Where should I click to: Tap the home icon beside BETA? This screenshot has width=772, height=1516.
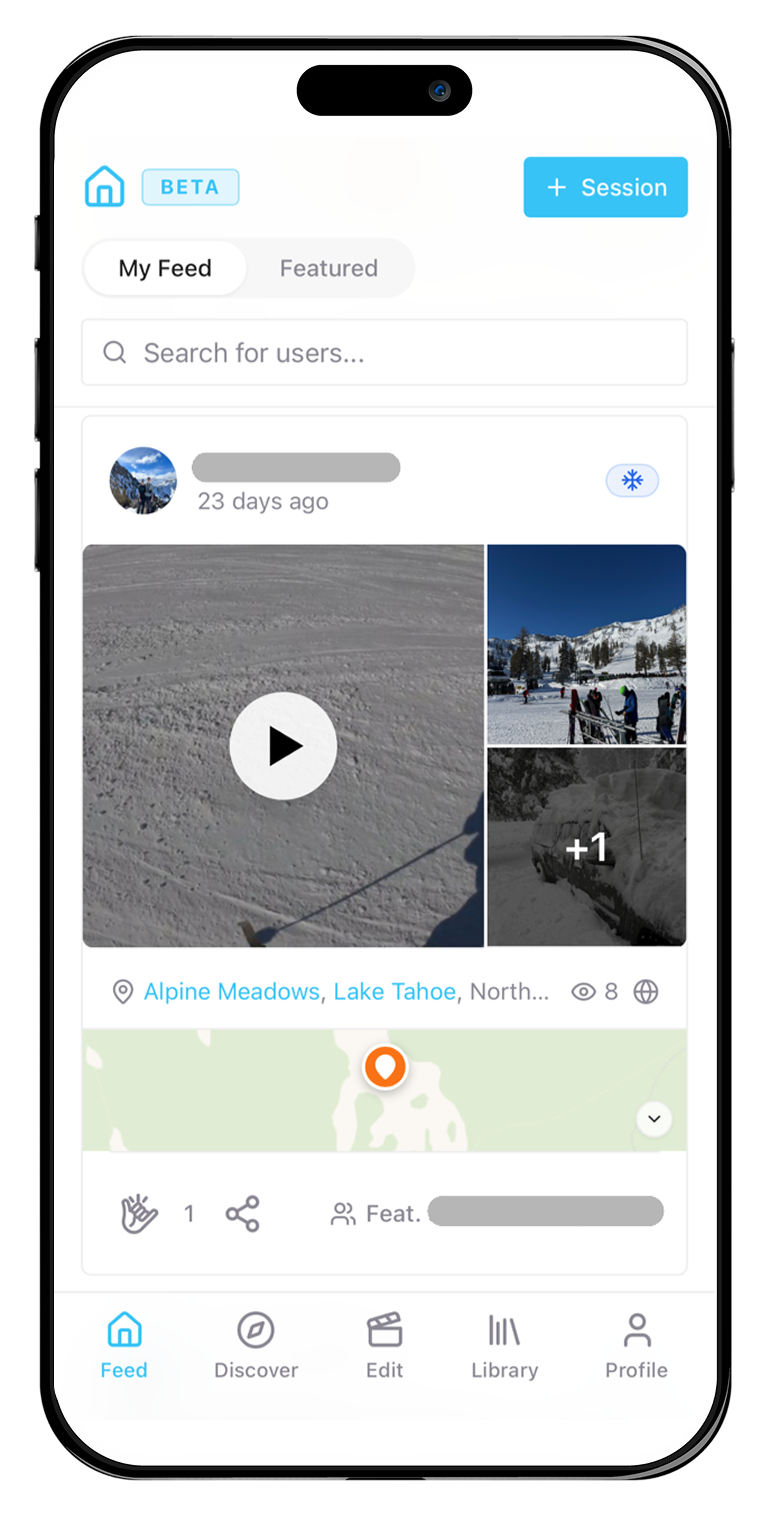(x=105, y=187)
